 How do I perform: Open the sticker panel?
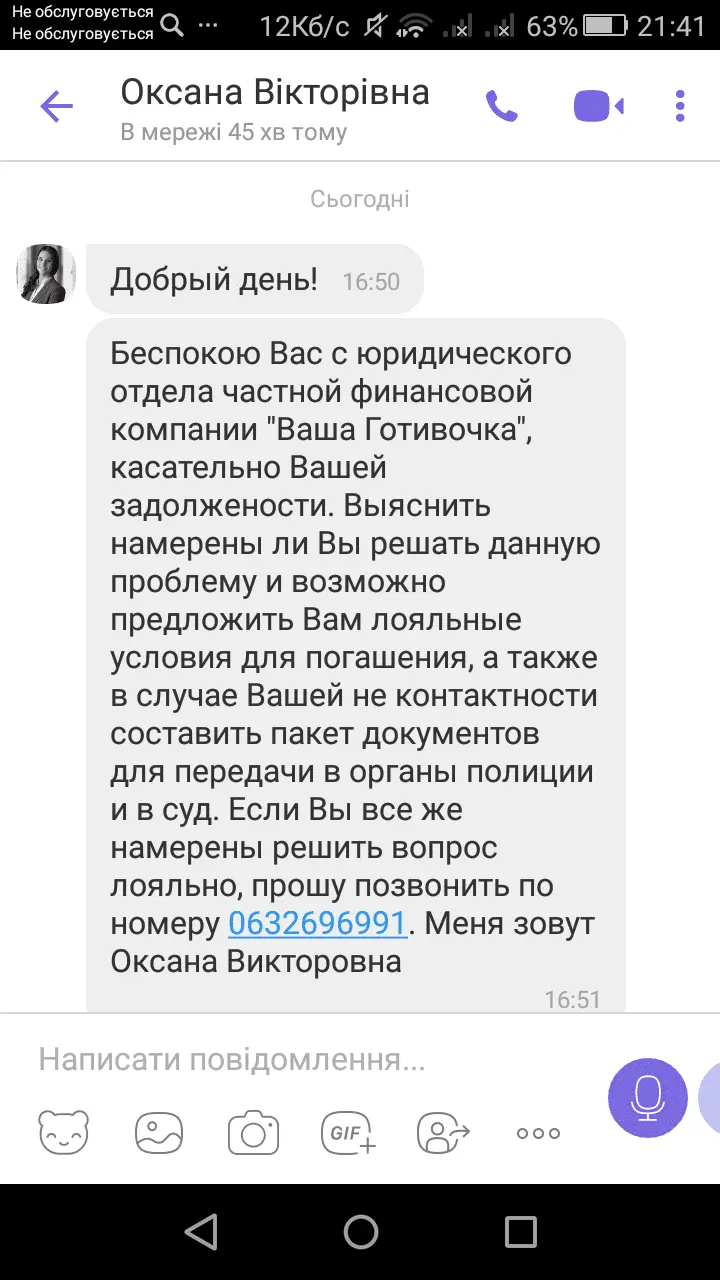pyautogui.click(x=63, y=1133)
